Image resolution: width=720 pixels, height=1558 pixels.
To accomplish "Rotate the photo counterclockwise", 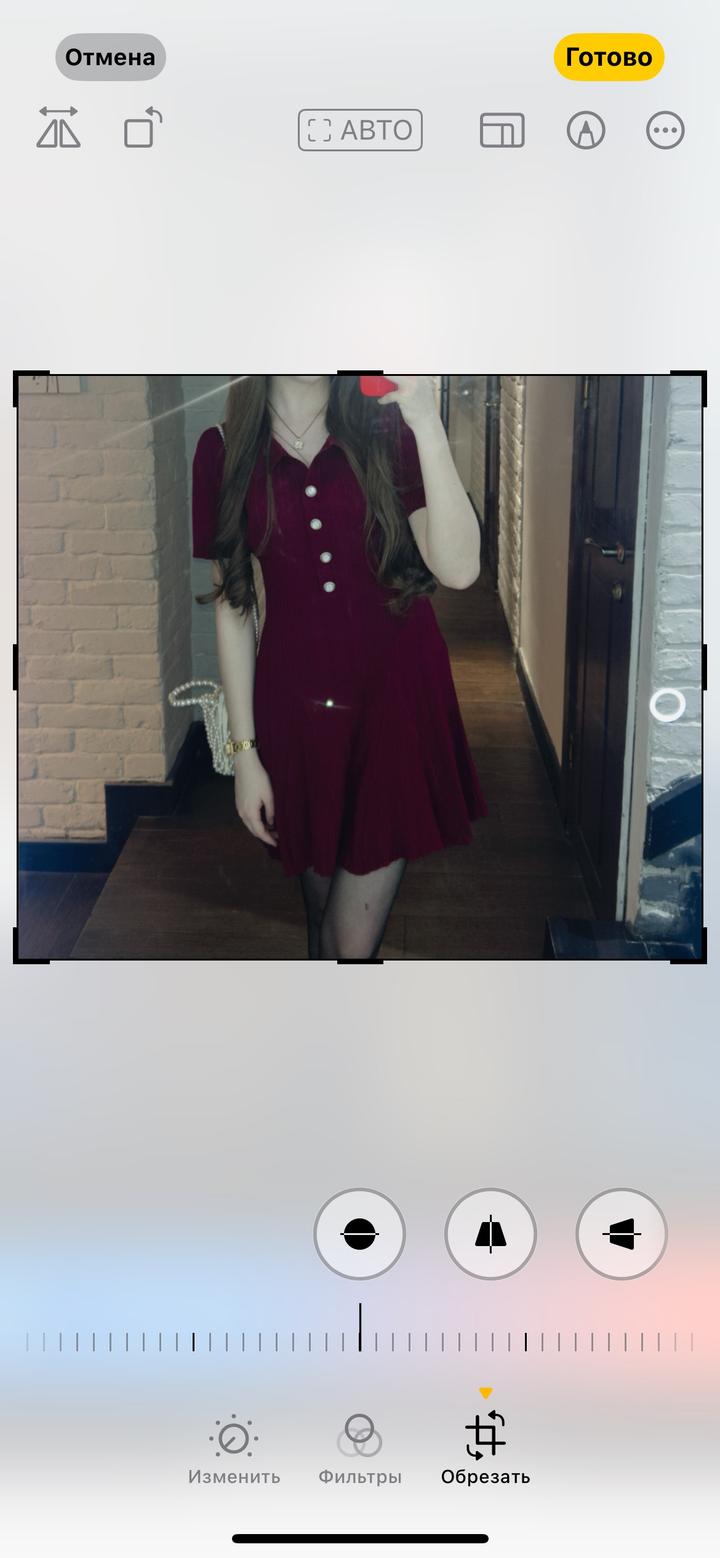I will (143, 129).
